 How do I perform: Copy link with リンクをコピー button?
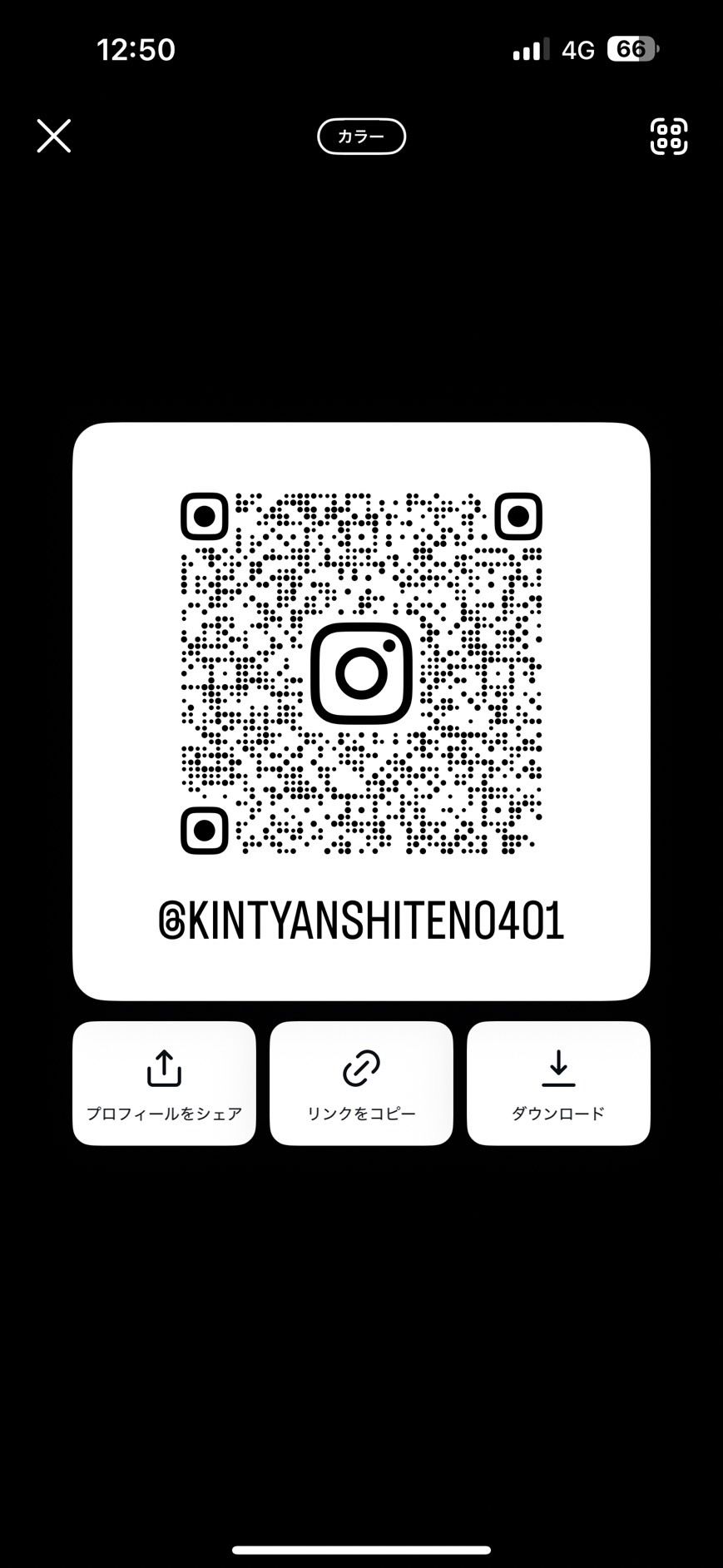pos(361,1083)
